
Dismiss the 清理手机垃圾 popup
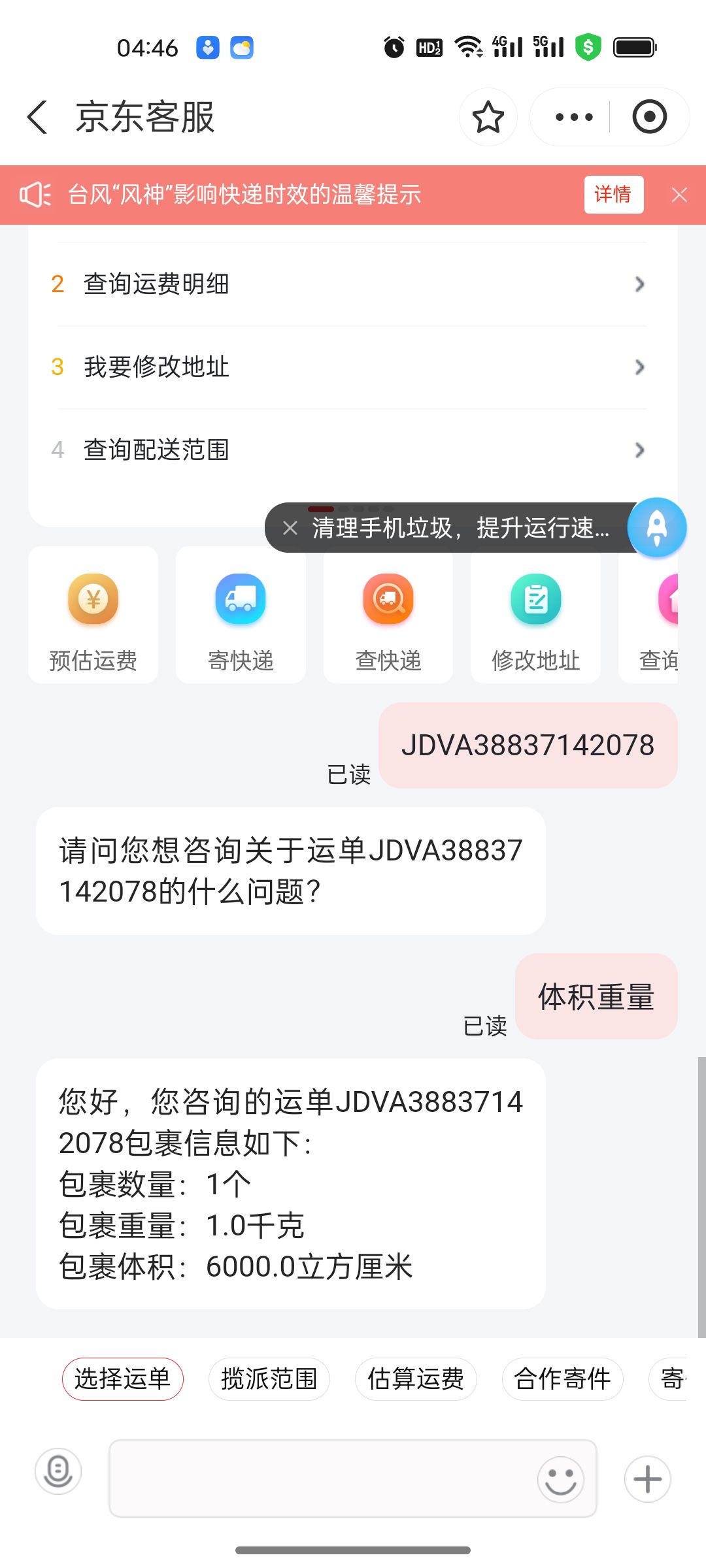point(290,528)
